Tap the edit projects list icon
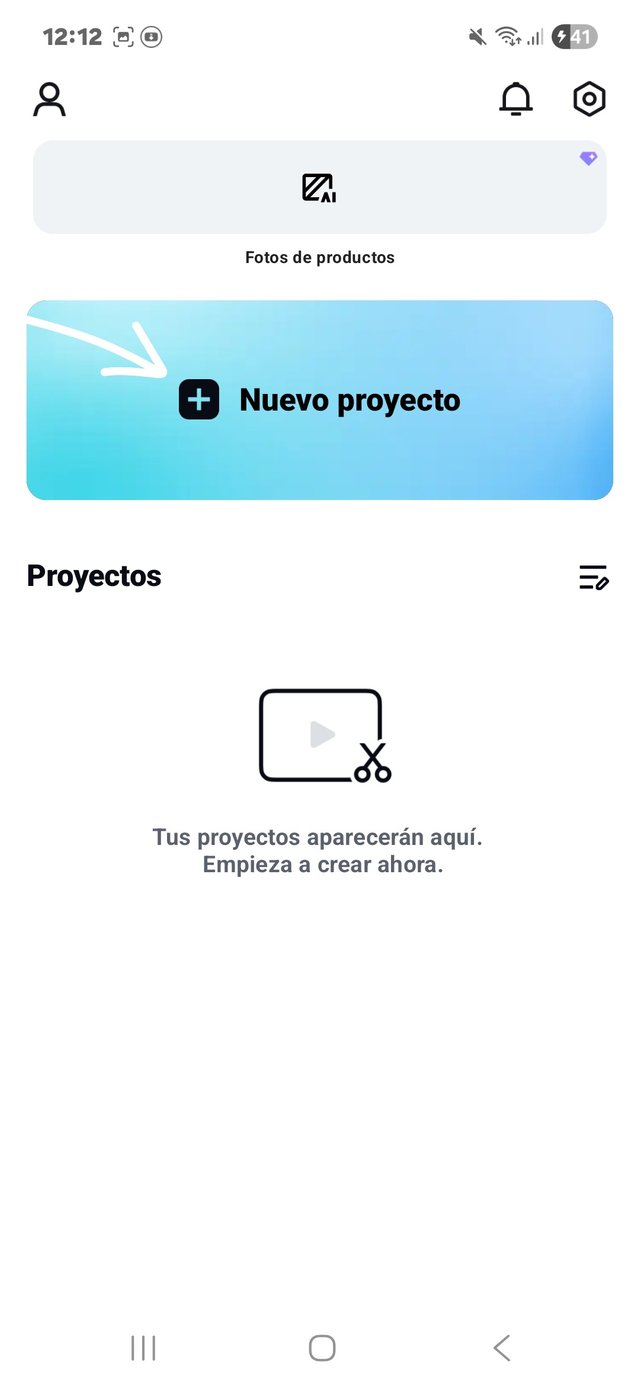This screenshot has height=1387, width=640. pos(594,577)
